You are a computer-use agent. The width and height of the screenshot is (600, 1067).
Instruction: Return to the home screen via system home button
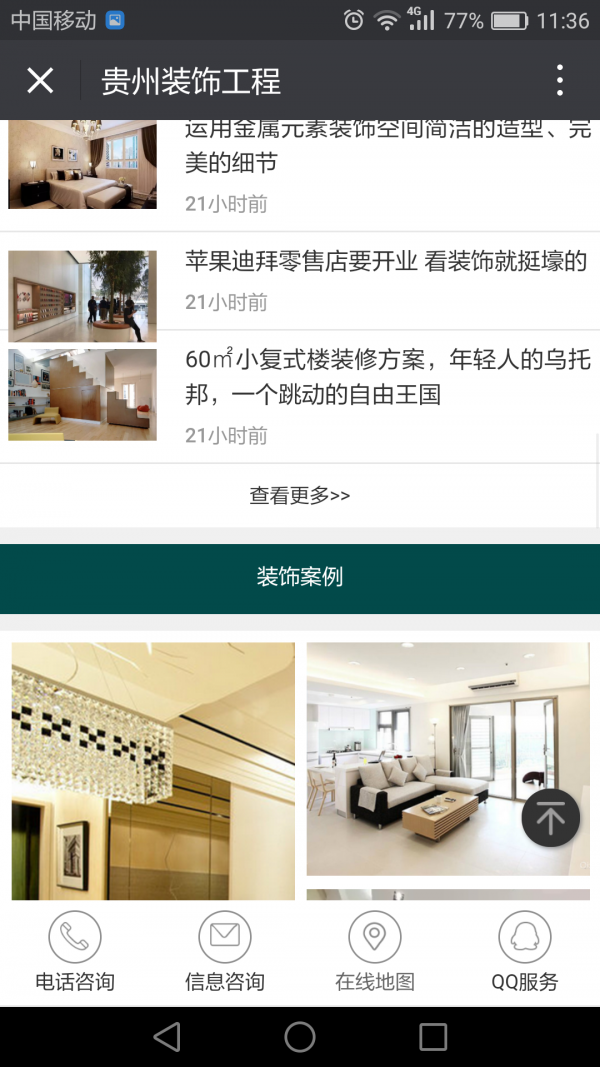click(x=300, y=1036)
